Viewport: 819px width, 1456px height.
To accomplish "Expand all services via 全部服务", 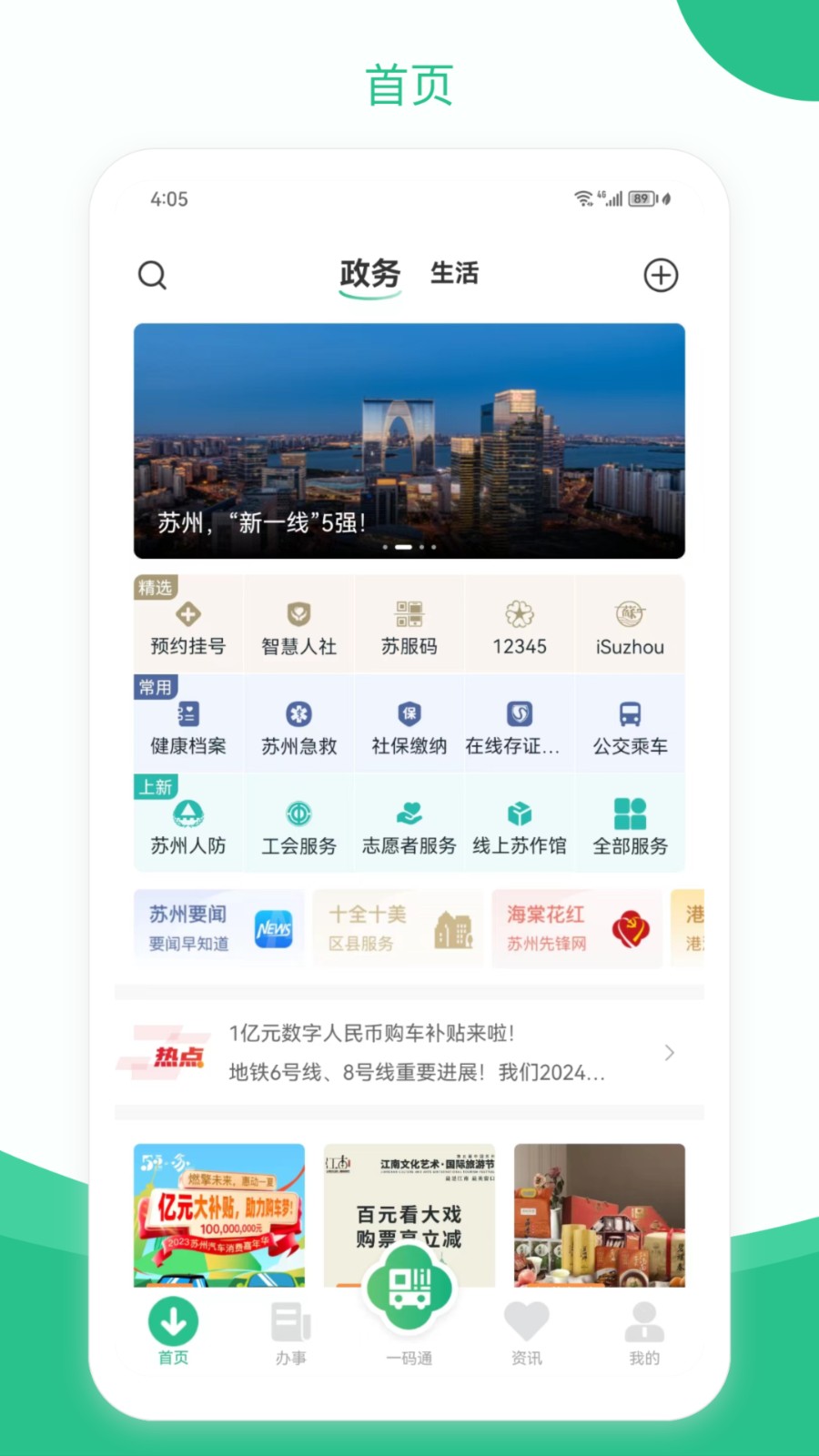I will click(631, 824).
